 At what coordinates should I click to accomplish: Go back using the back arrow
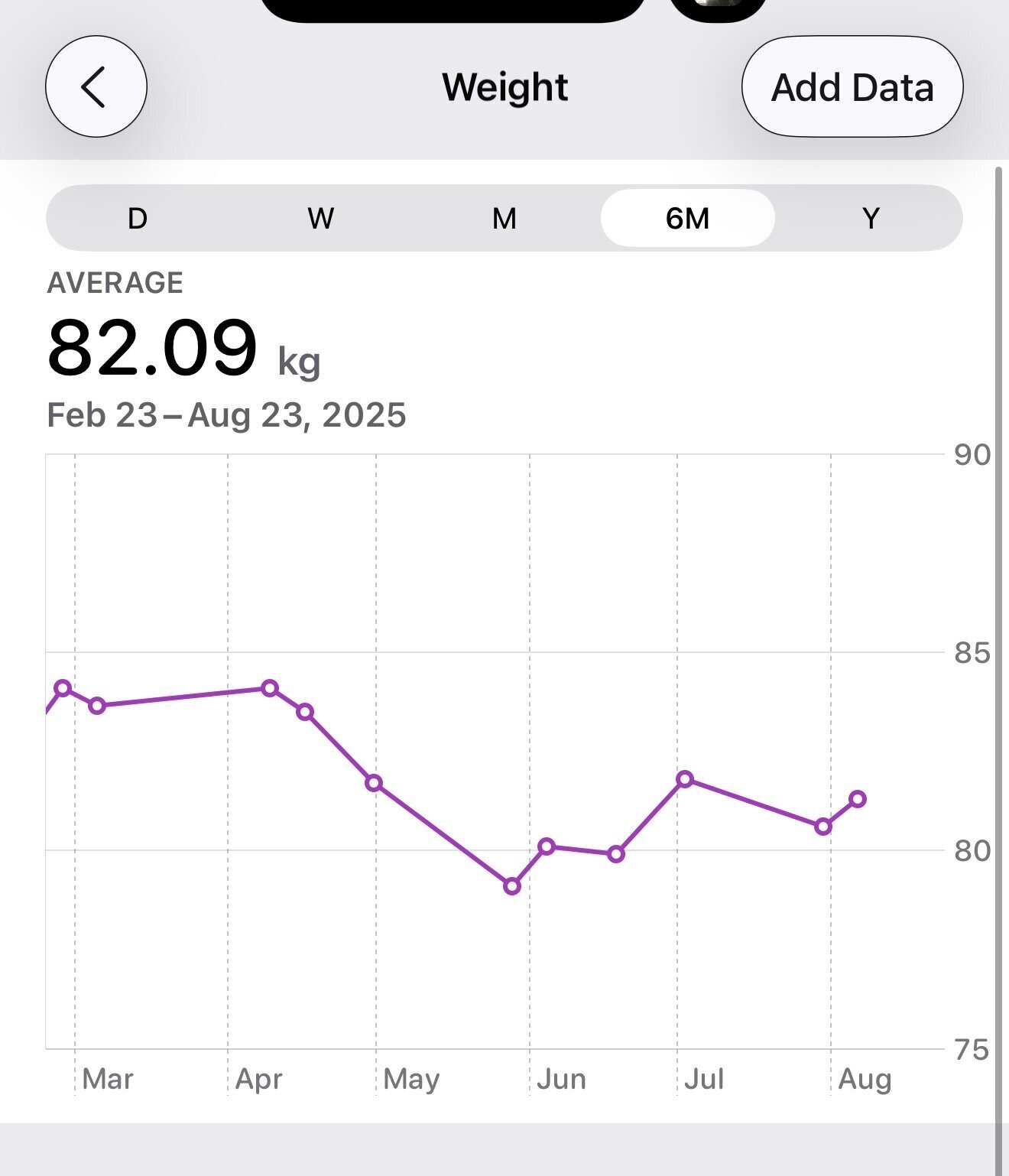pos(96,86)
